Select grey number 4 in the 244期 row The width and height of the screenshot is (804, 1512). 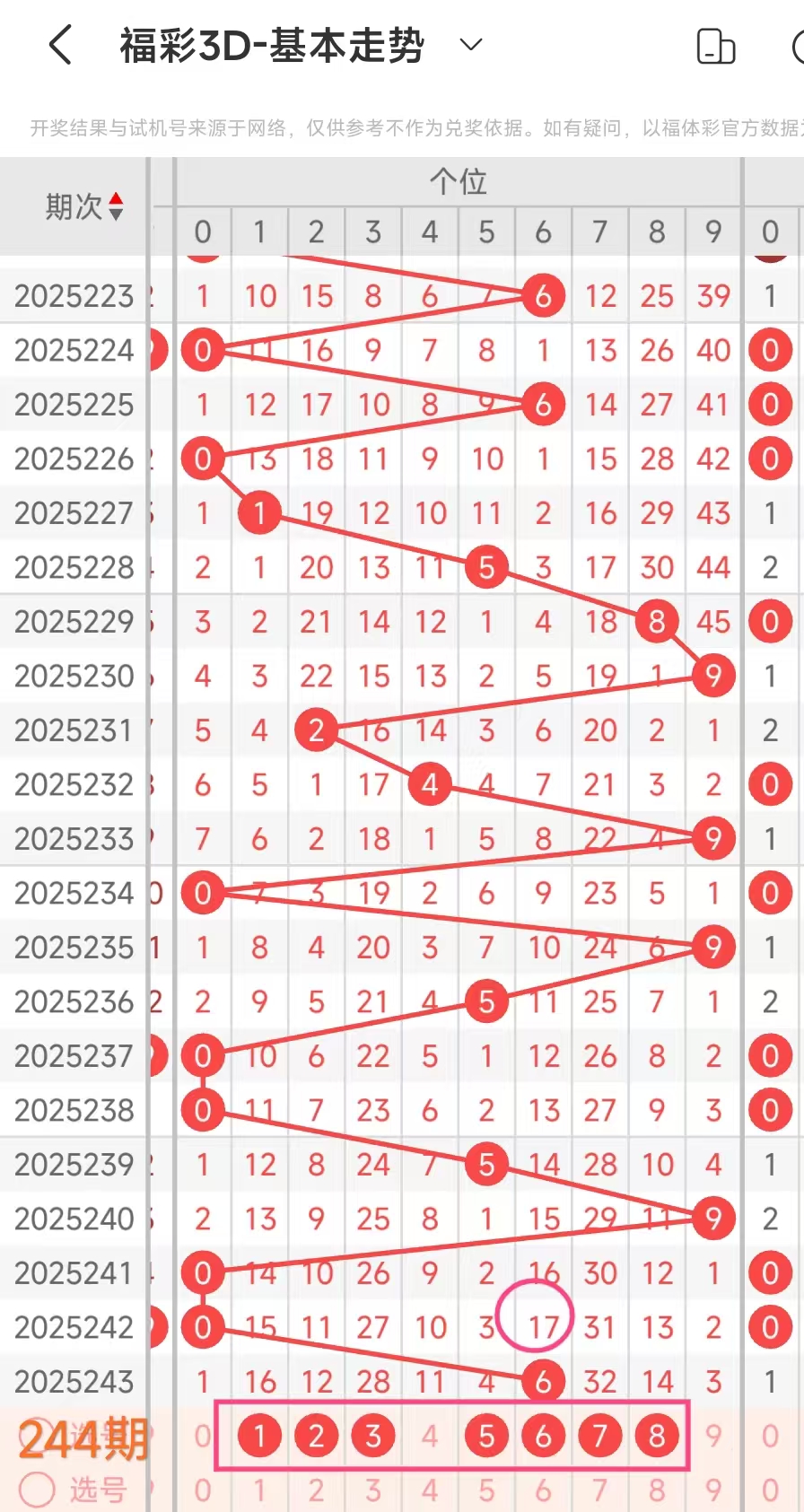coord(430,1436)
